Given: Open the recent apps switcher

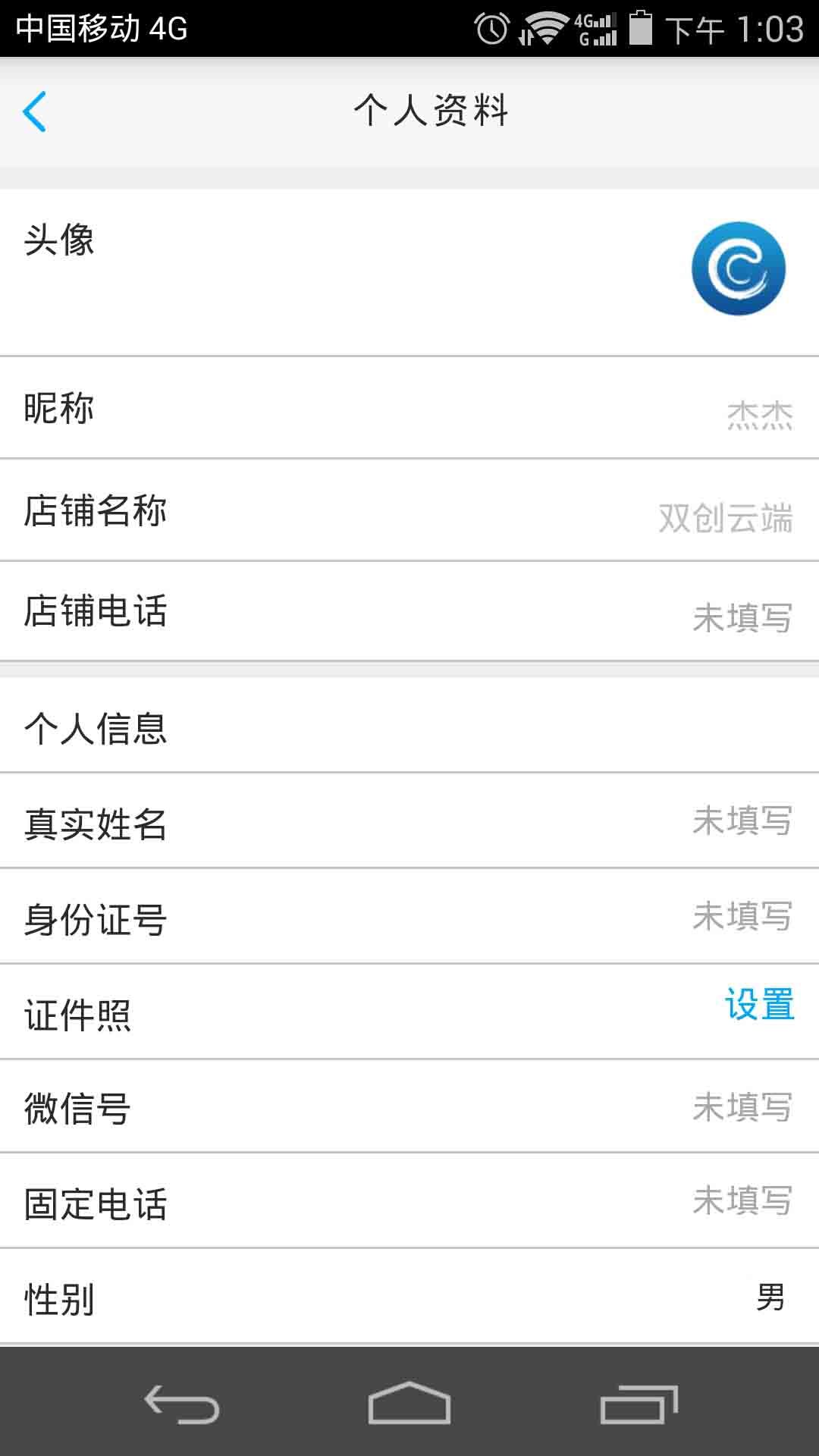Looking at the screenshot, I should 638,1404.
